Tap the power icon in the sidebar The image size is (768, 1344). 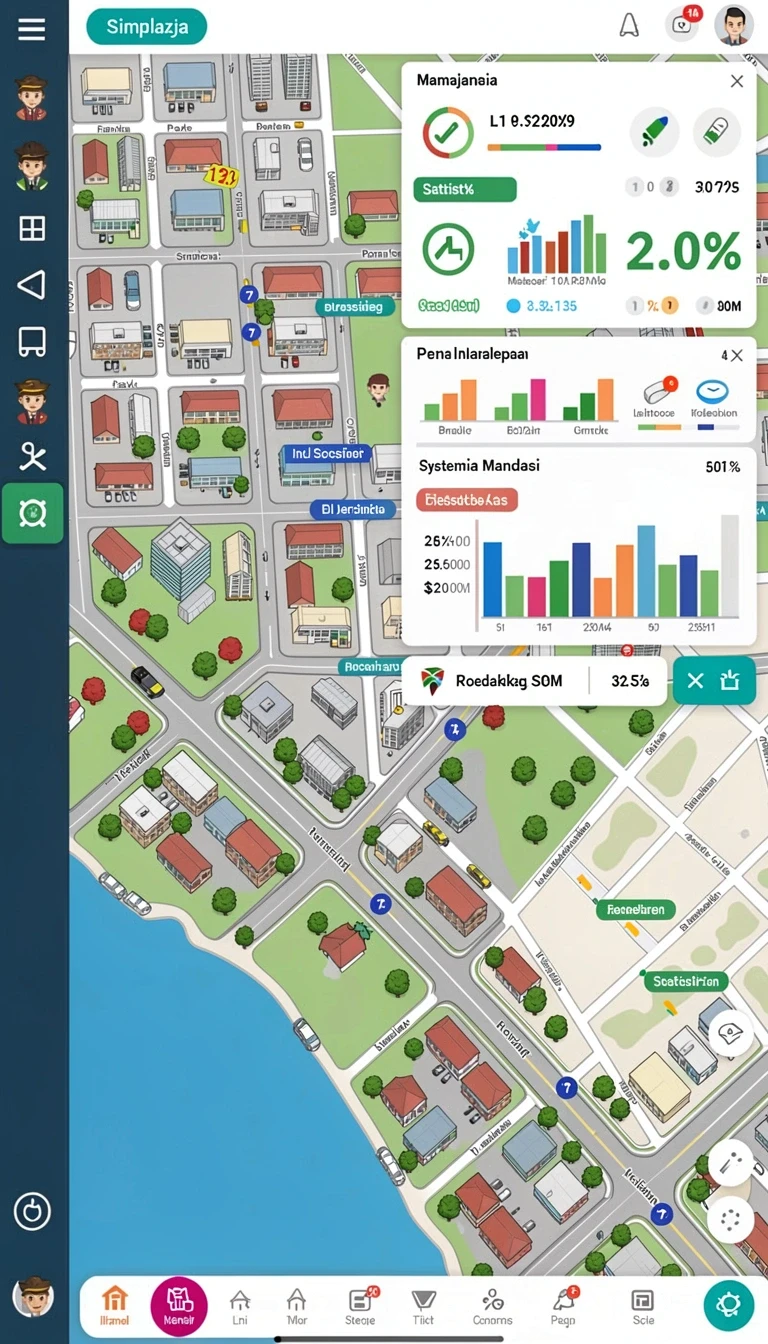32,1211
